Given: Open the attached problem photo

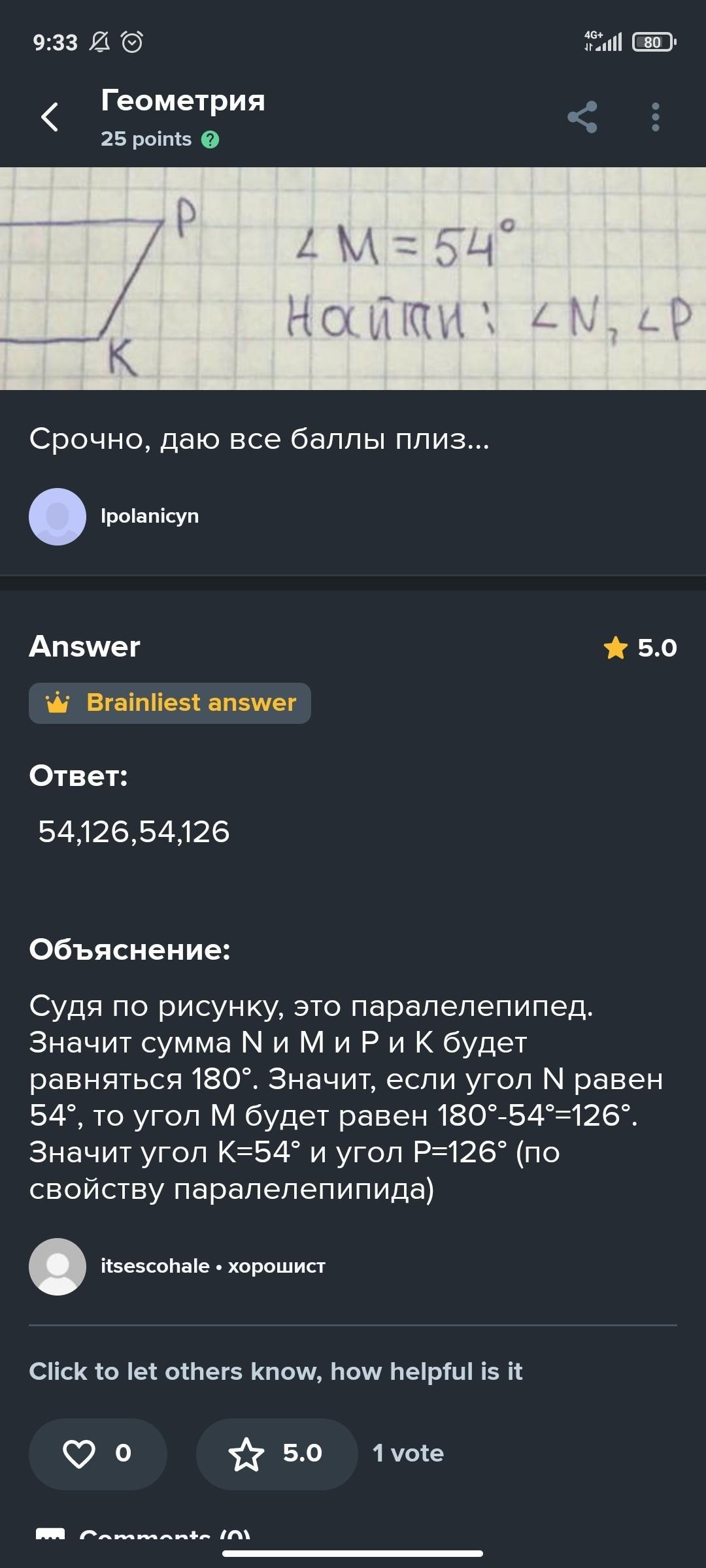Looking at the screenshot, I should pos(353,279).
